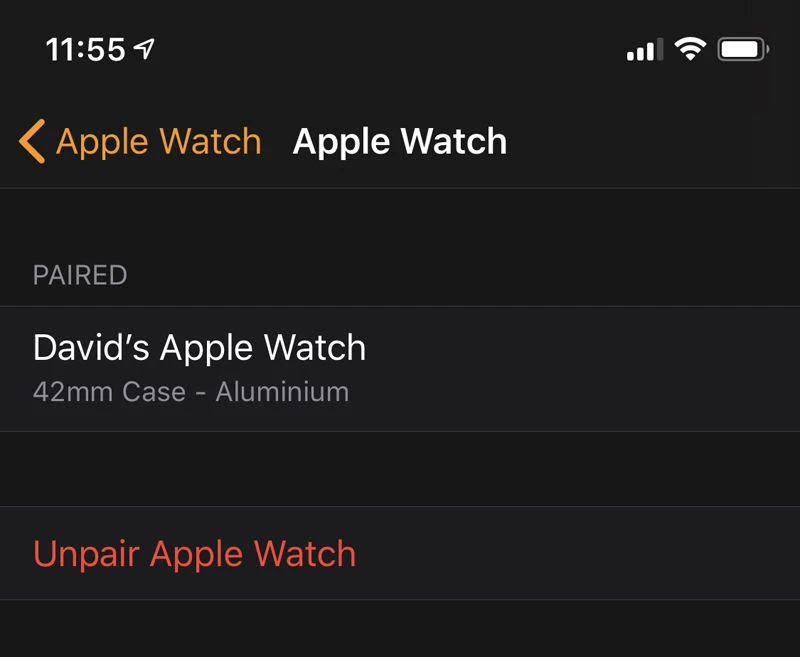Tap Unpair Apple Watch
The width and height of the screenshot is (800, 657).
coord(195,553)
